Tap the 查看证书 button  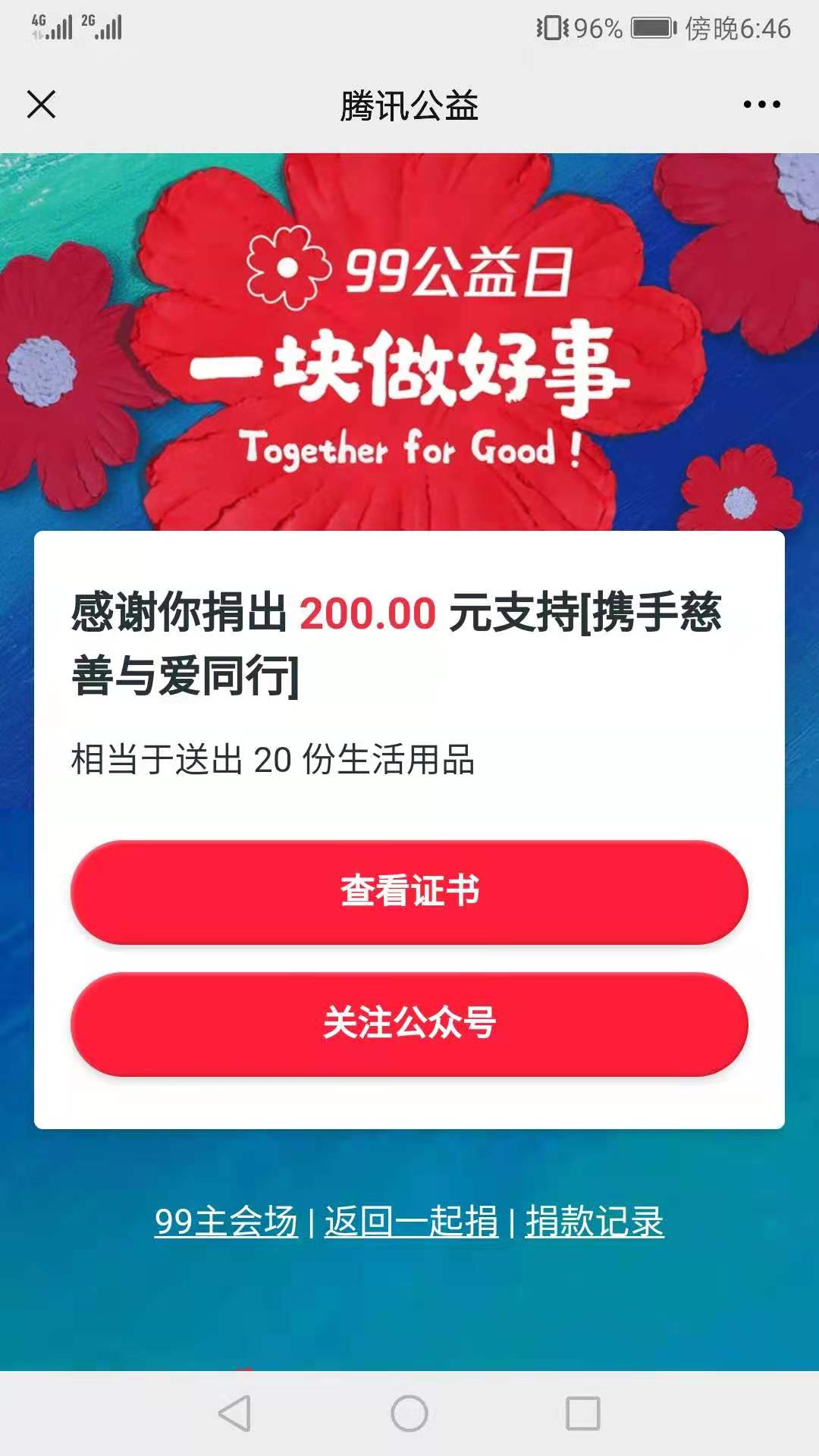point(409,891)
